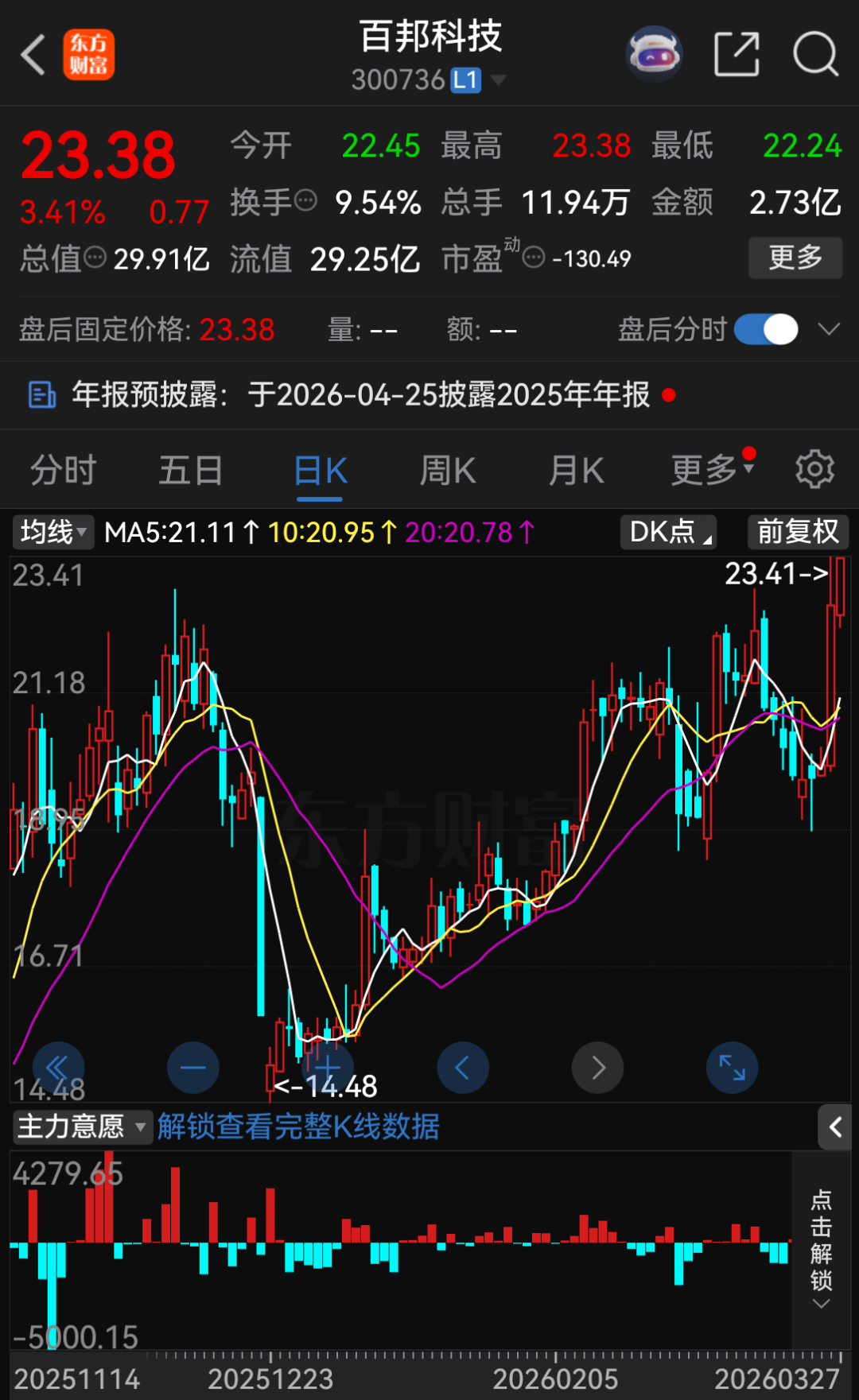Click the share icon

point(736,52)
